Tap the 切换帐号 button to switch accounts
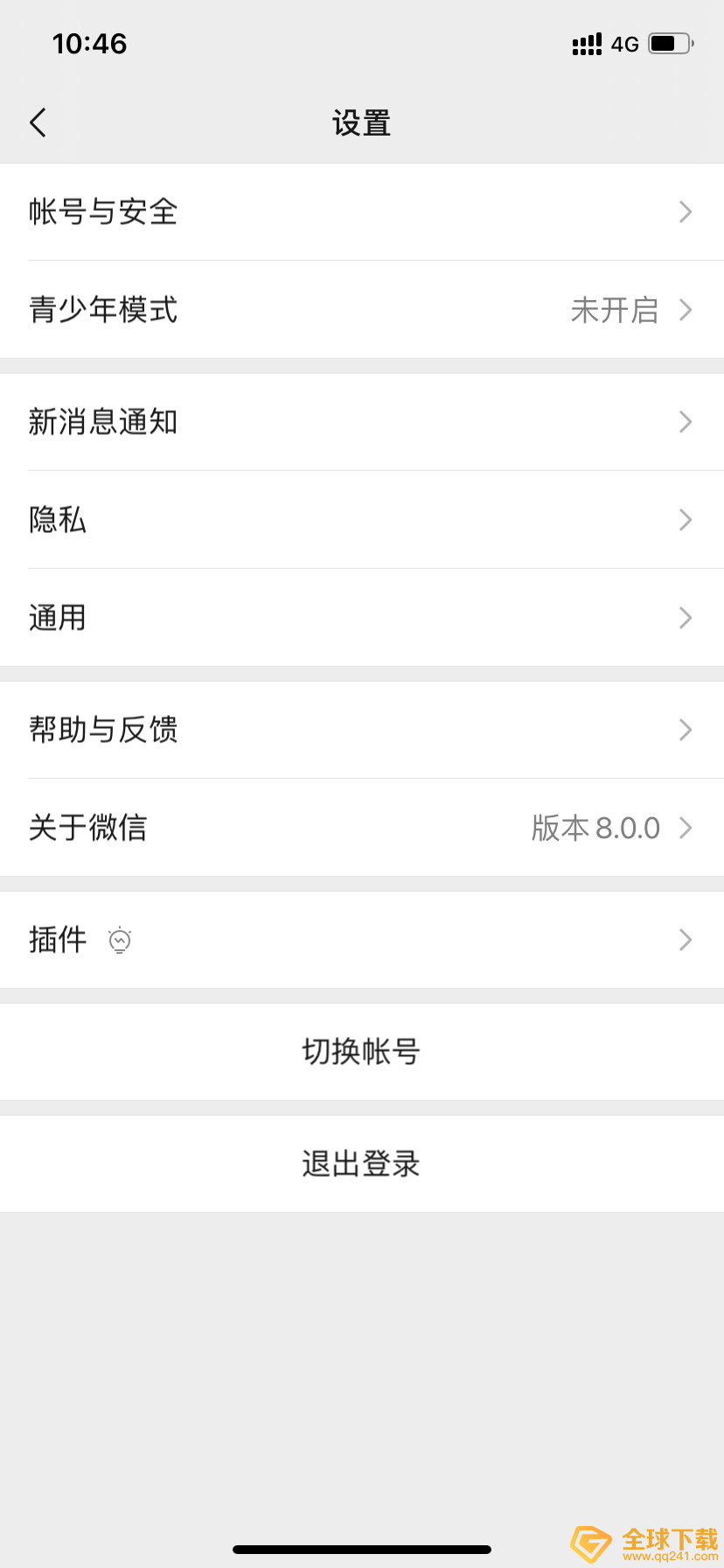Screen dimensions: 724x1568 click(x=362, y=1052)
